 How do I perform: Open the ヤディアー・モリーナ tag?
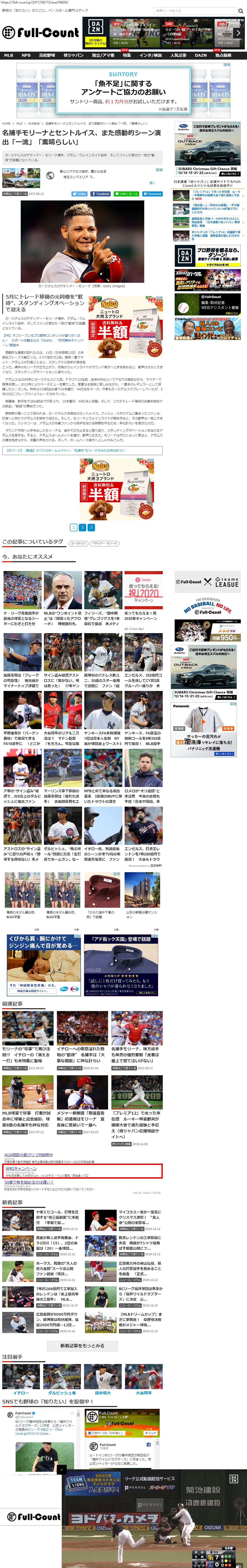[105, 543]
